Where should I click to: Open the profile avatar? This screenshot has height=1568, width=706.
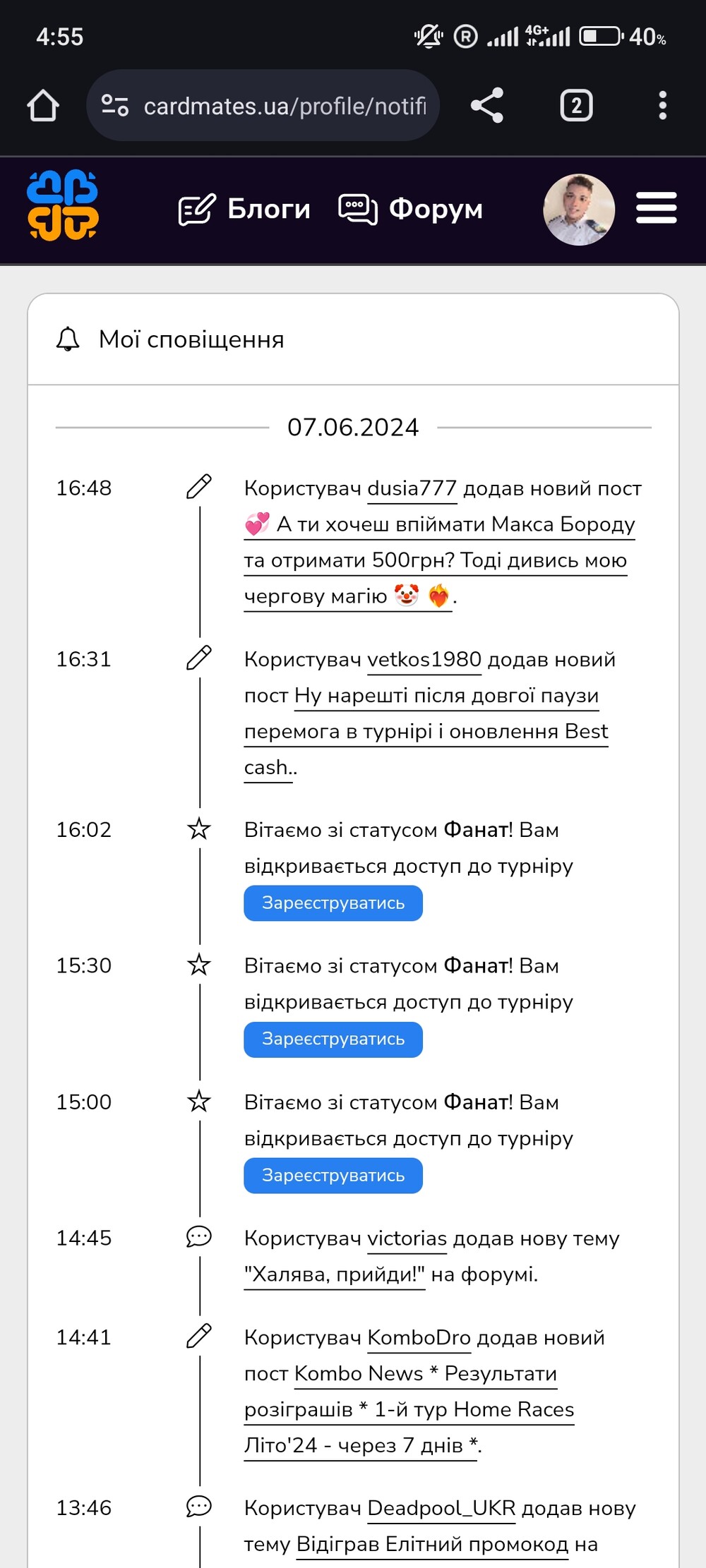point(579,210)
